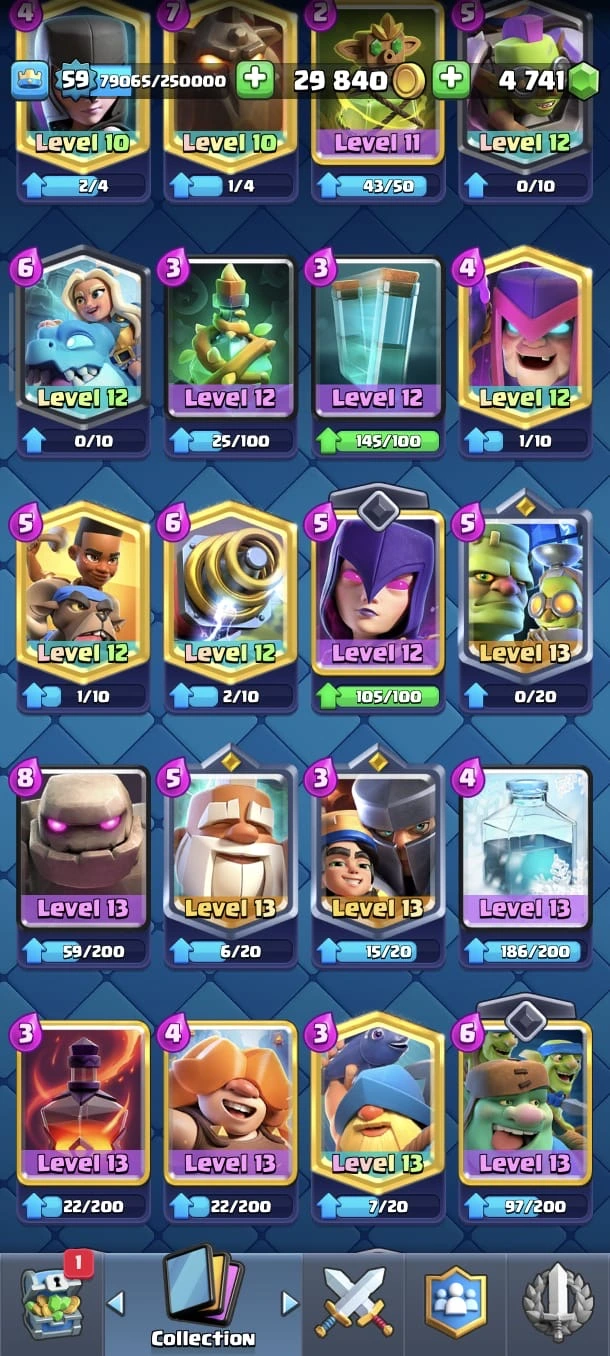Switch to the Battle tab with crossed swords
Image resolution: width=610 pixels, height=1356 pixels.
pos(355,1303)
